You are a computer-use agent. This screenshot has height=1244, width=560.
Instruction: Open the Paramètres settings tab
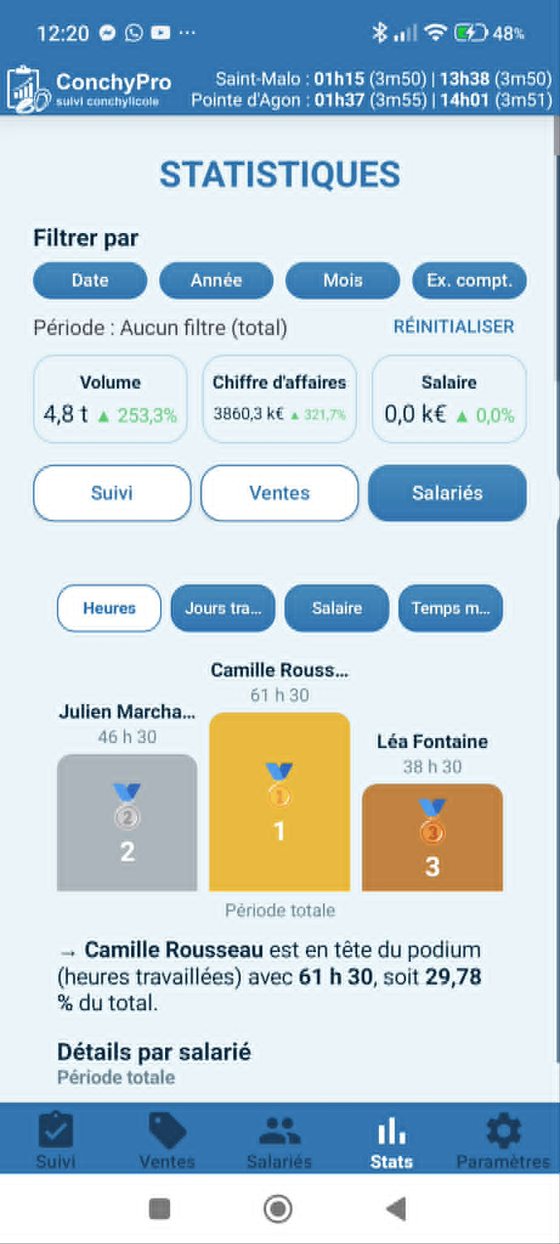[x=503, y=1142]
